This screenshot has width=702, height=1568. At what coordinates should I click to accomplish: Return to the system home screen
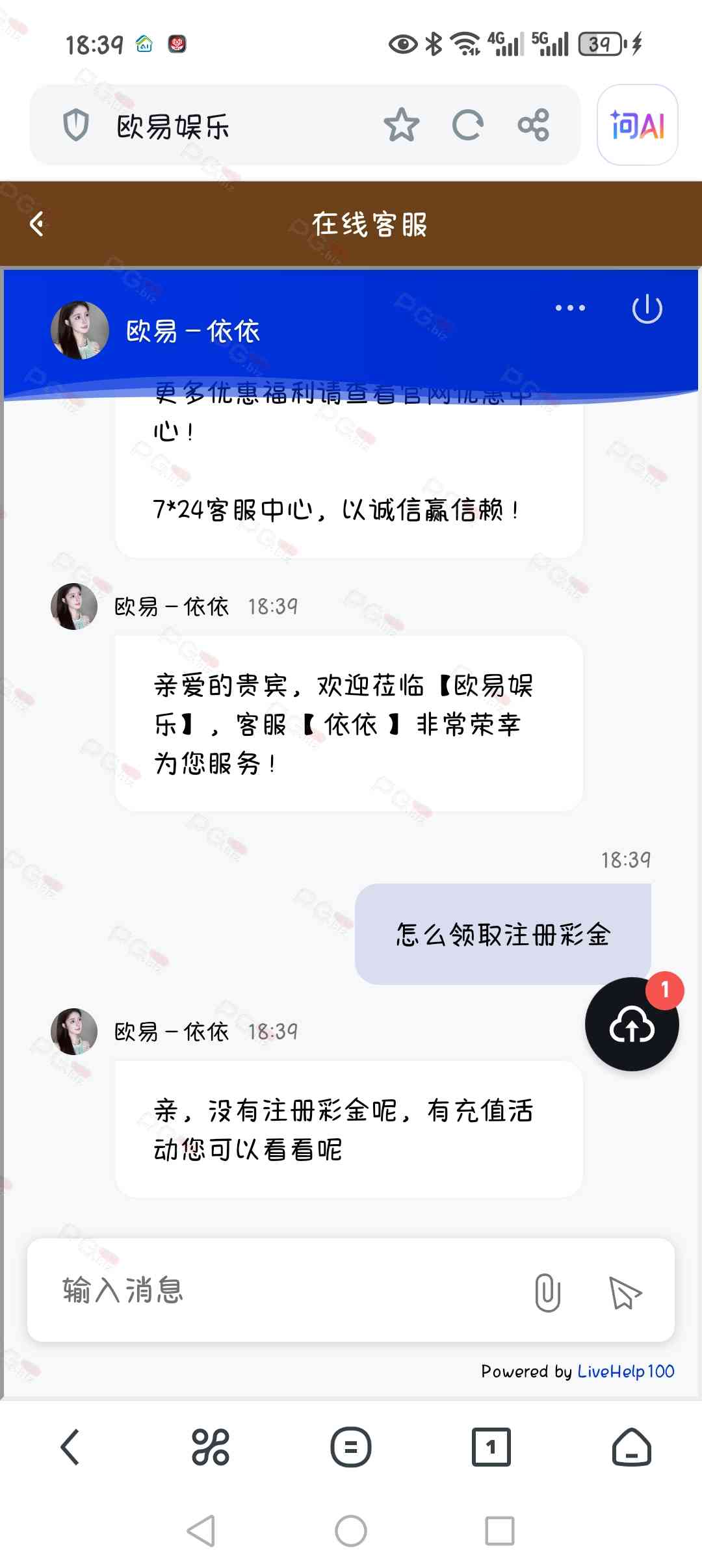click(350, 1531)
